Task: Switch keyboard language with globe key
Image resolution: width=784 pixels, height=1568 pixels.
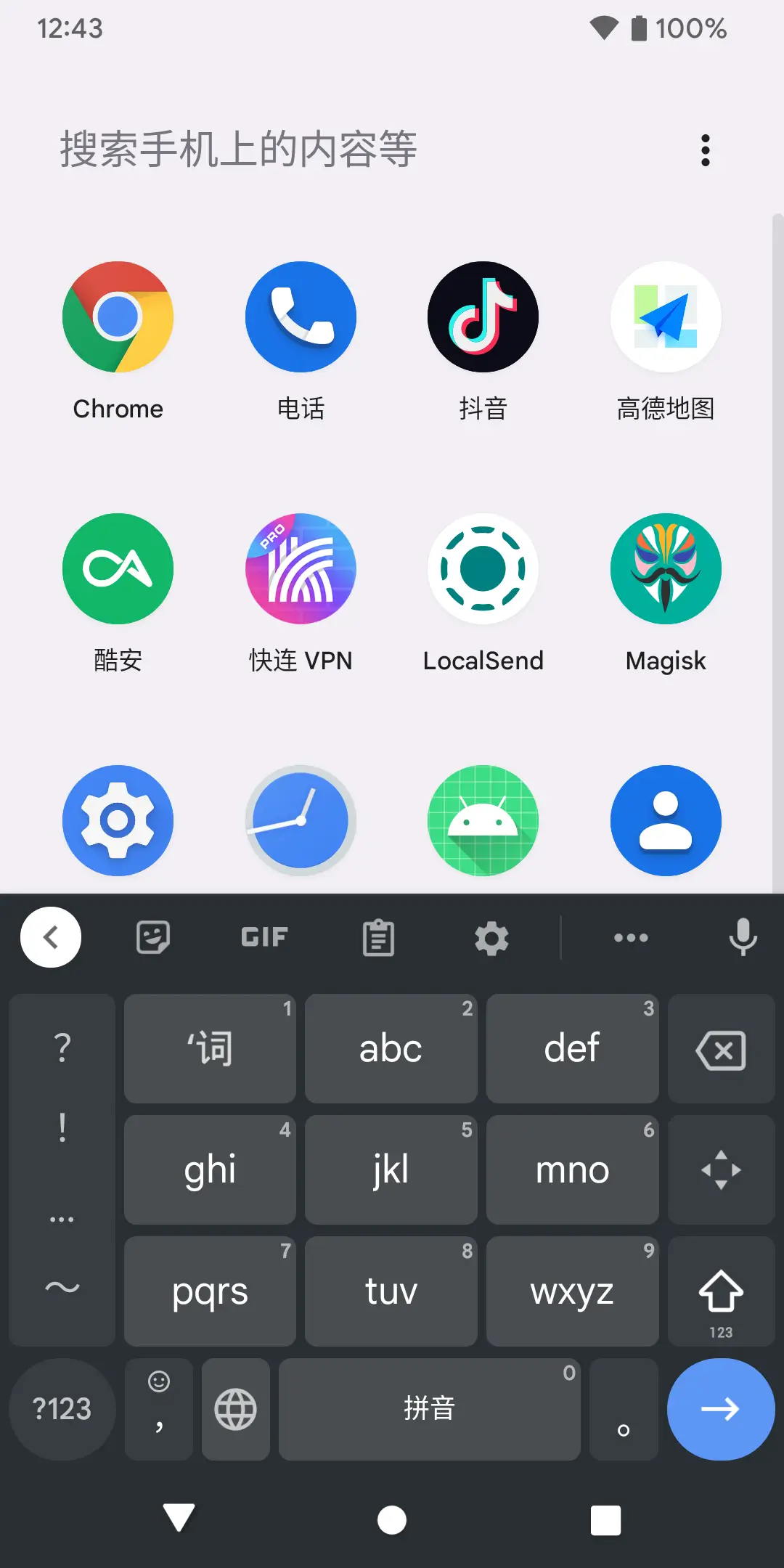Action: [236, 1409]
